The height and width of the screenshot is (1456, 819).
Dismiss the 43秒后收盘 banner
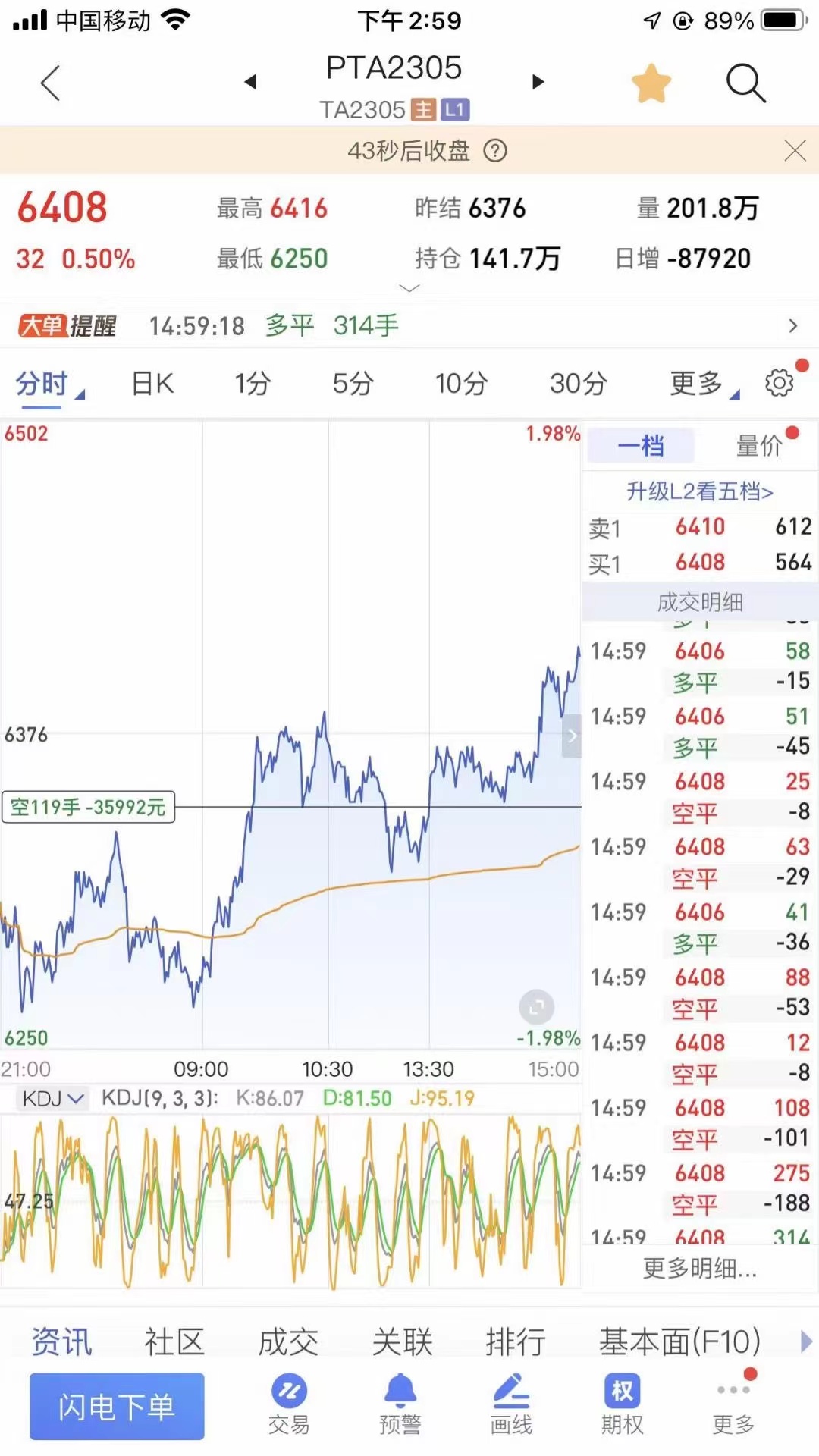[795, 151]
